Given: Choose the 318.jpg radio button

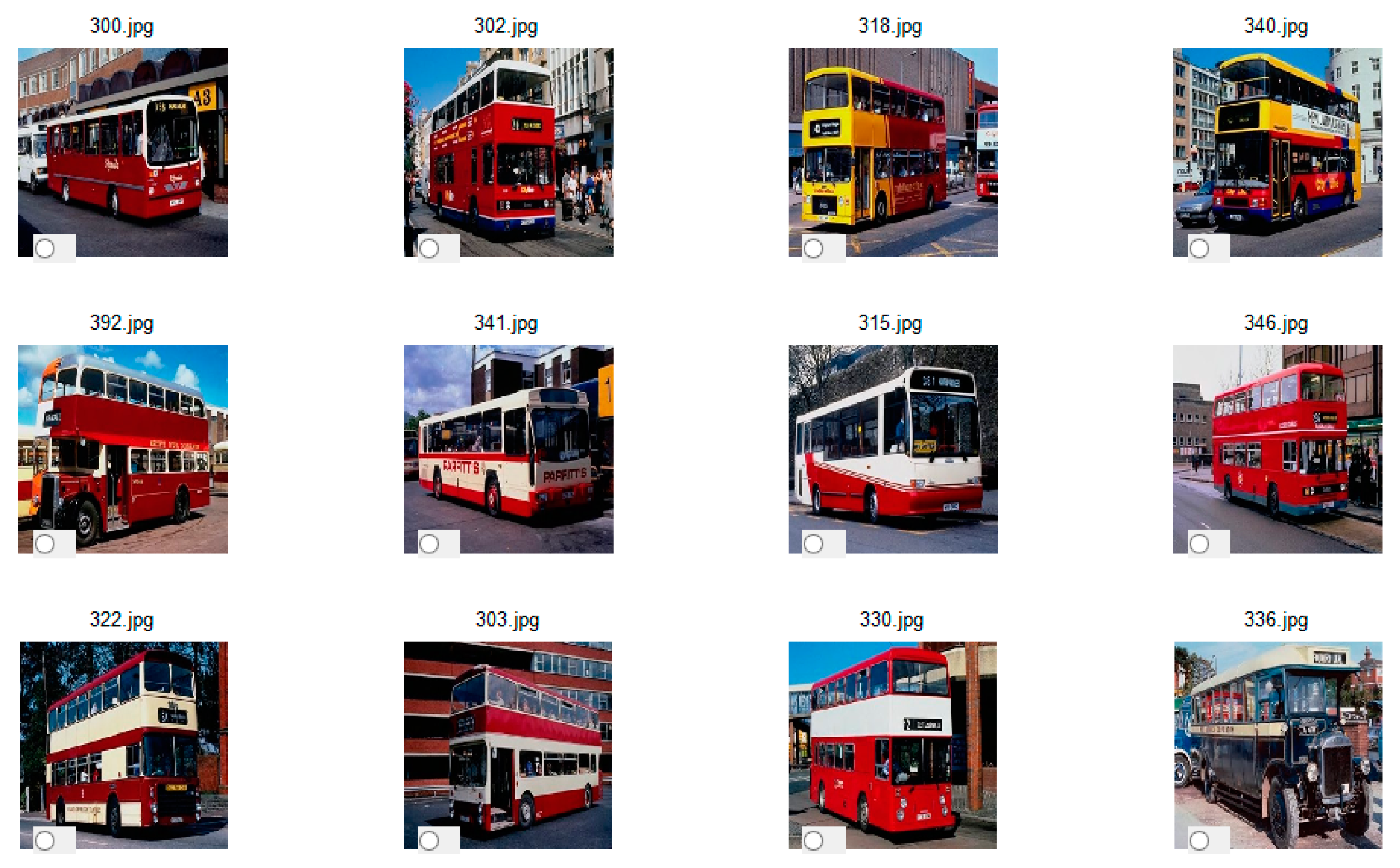Looking at the screenshot, I should [x=813, y=249].
